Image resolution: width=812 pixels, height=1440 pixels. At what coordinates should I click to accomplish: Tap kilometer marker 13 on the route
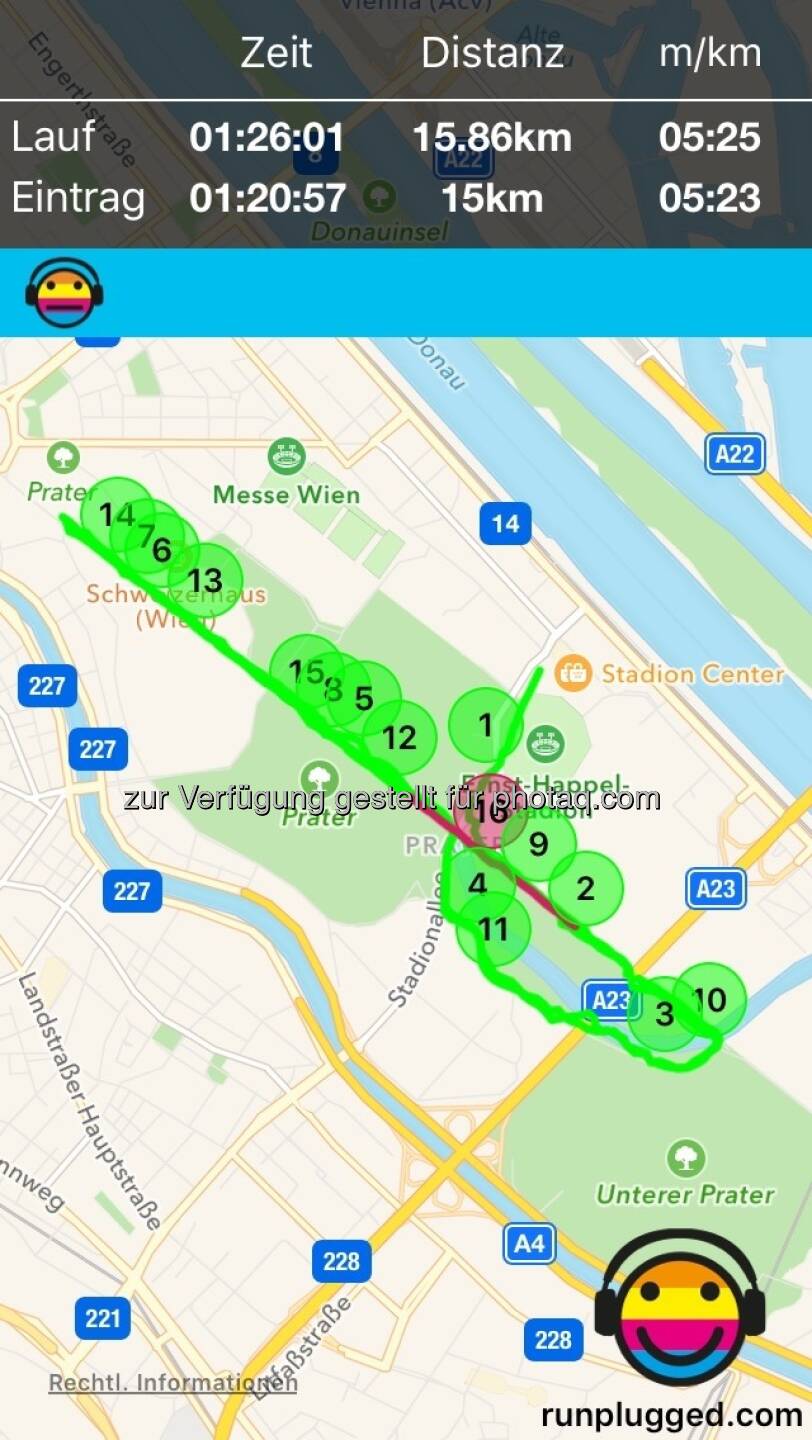point(205,580)
